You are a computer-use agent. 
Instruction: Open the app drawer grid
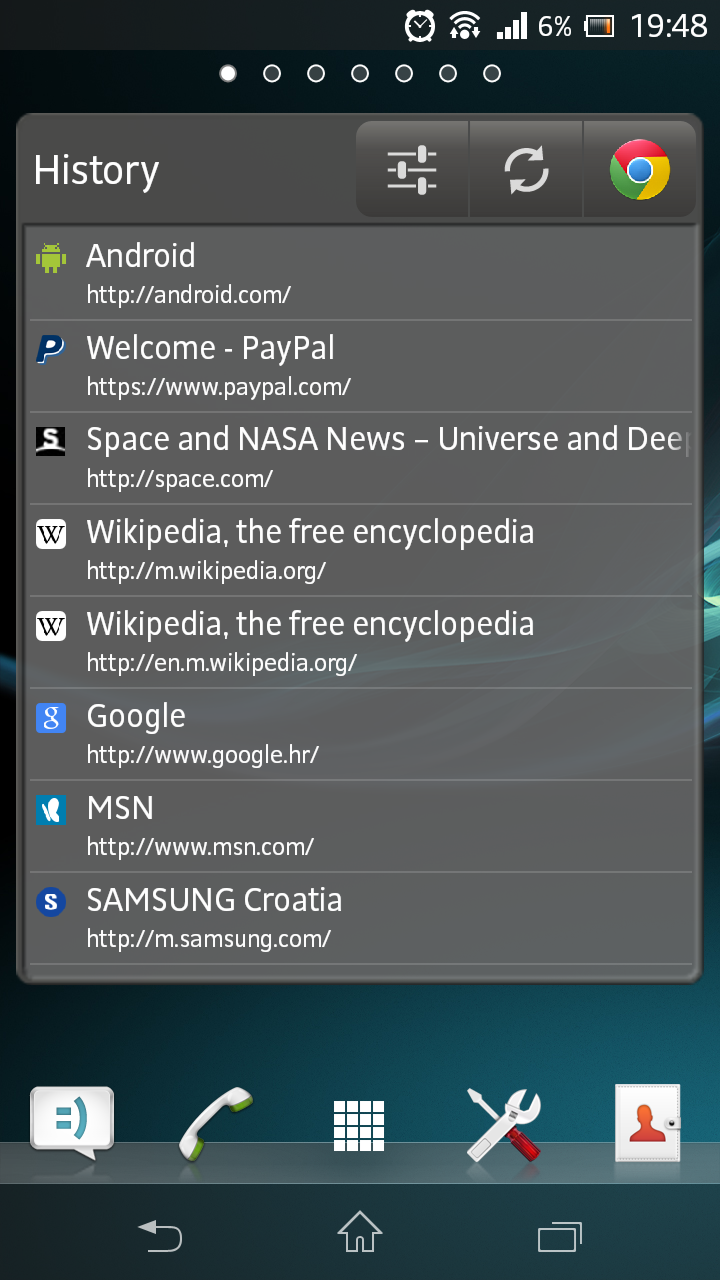359,1125
